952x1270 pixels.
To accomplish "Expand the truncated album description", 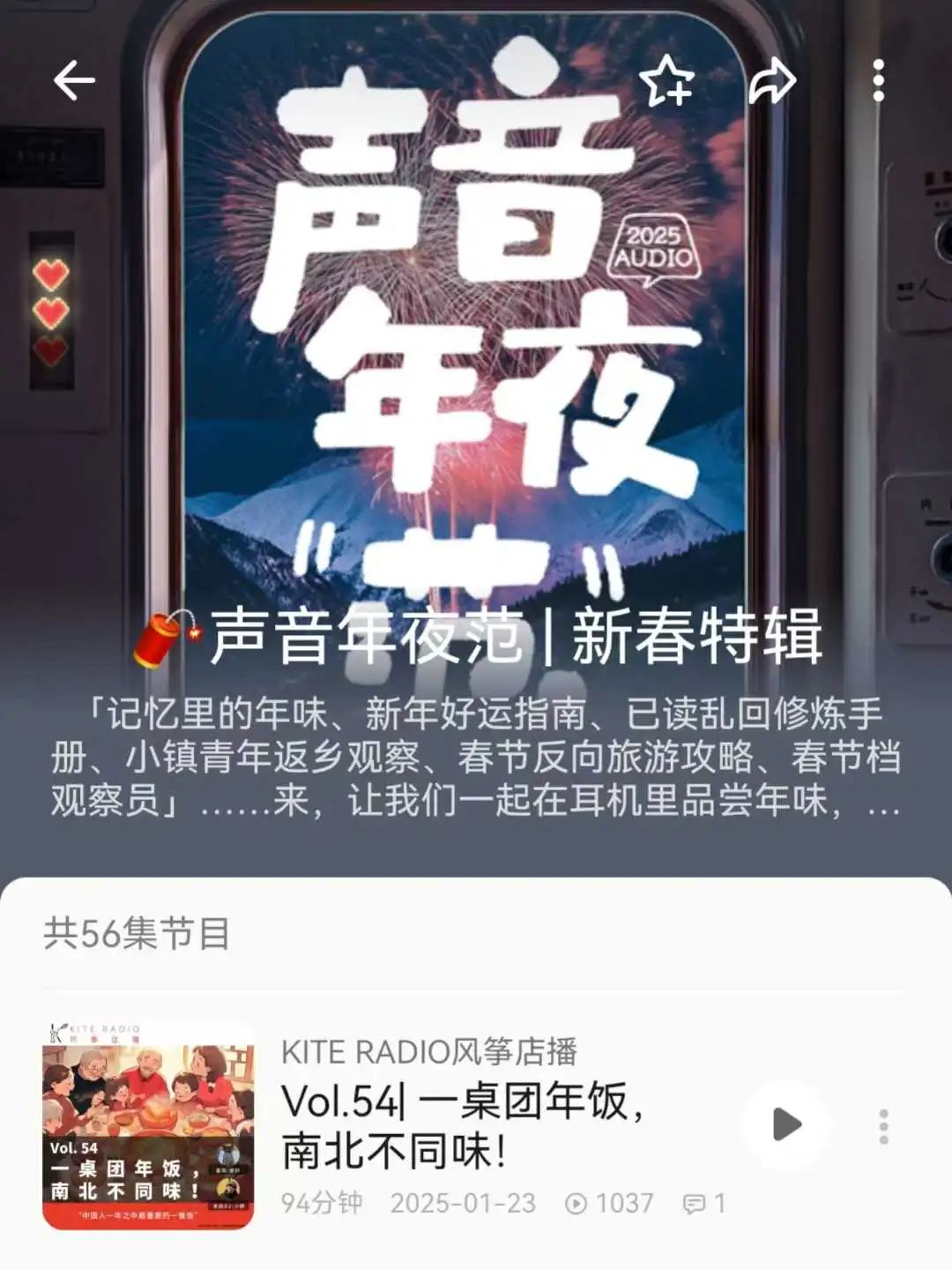I will [x=881, y=803].
